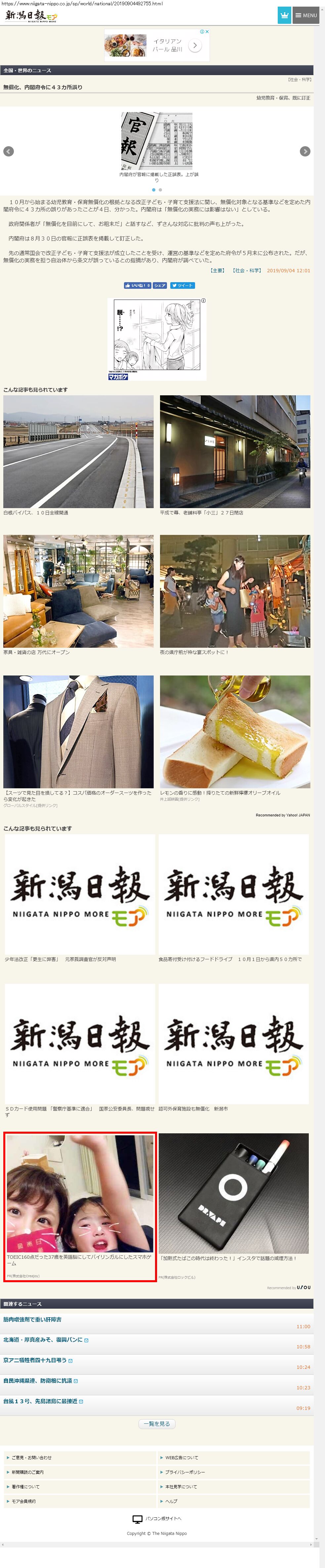Open the MENU drawer
This screenshot has height=1568, width=325.
click(305, 15)
